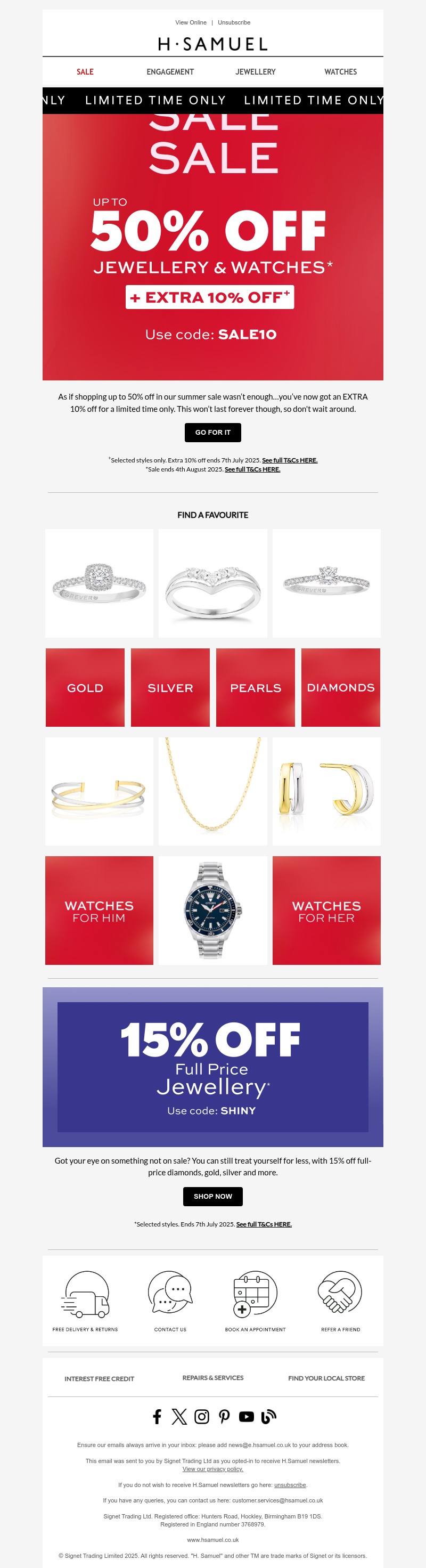426x1568 pixels.
Task: Browse the PEARLS tile
Action: [x=256, y=687]
